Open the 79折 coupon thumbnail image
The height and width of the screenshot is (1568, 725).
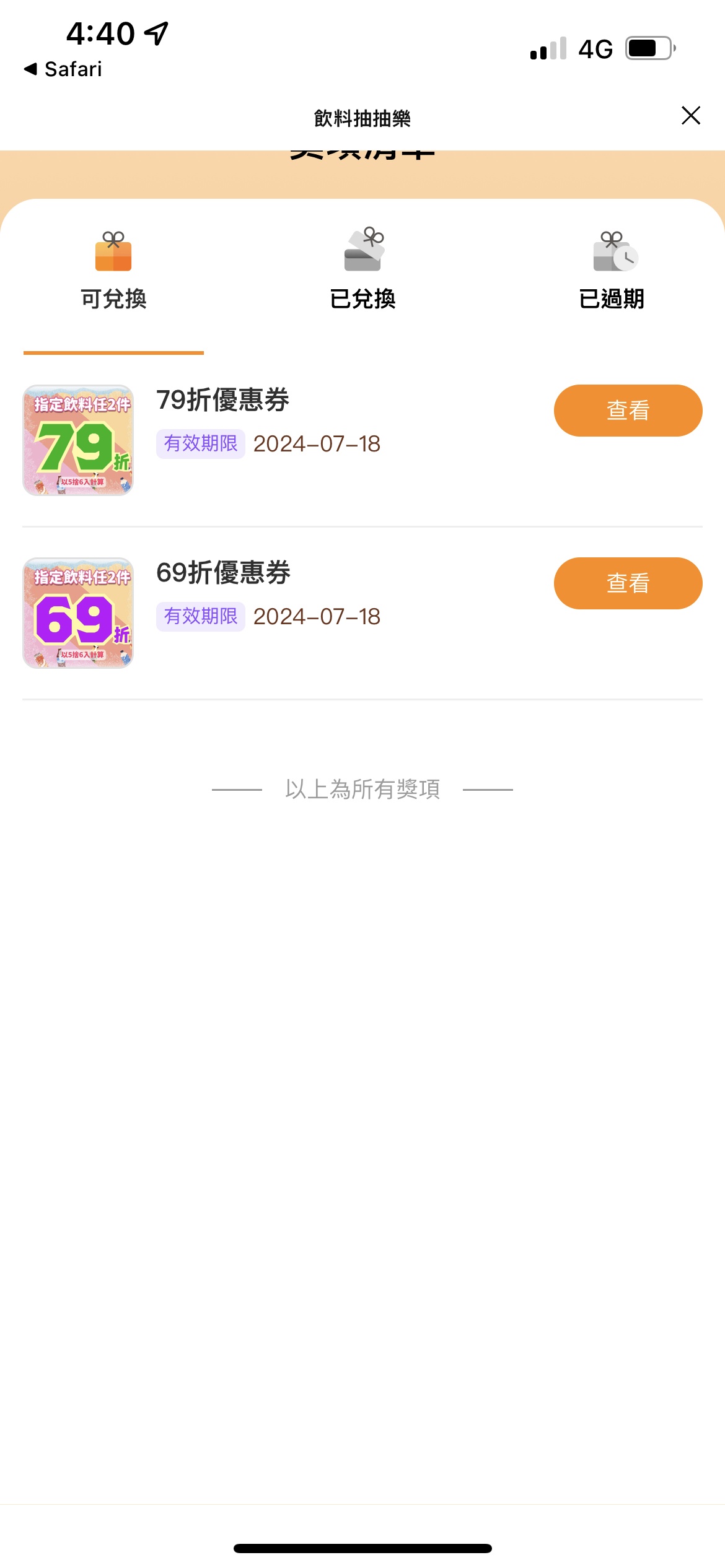click(x=78, y=440)
